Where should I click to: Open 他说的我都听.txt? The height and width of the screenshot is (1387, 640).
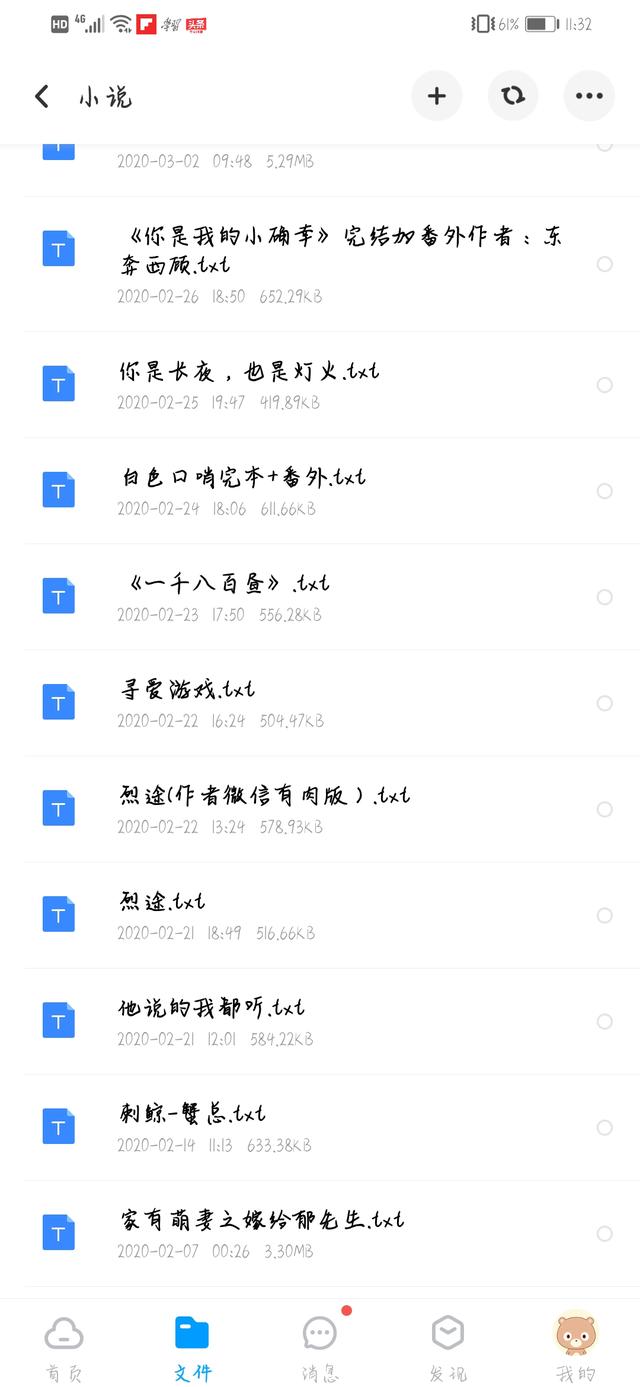(320, 1021)
